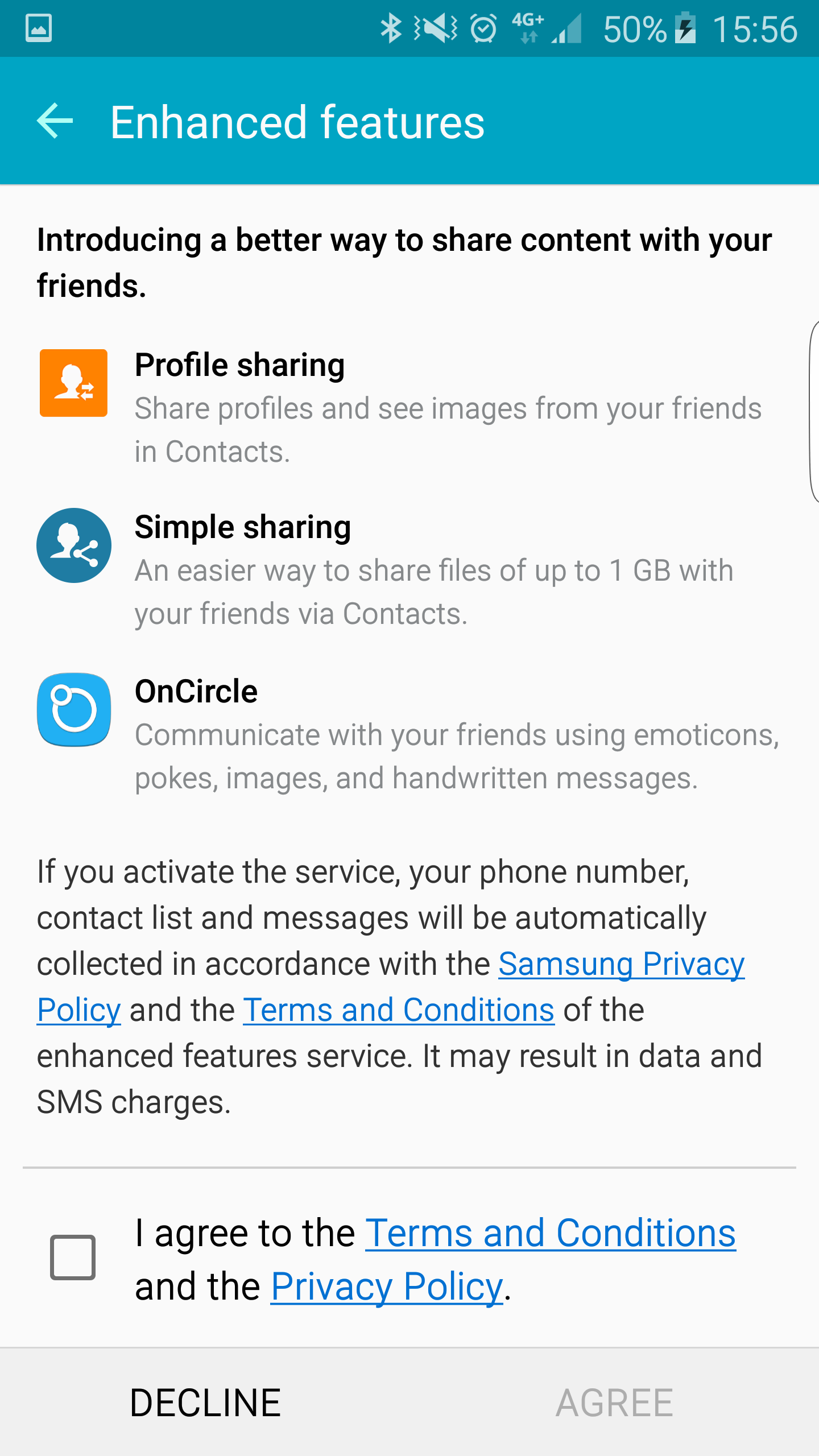Open the Samsung Privacy Policy link
The image size is (819, 1456).
[621, 965]
